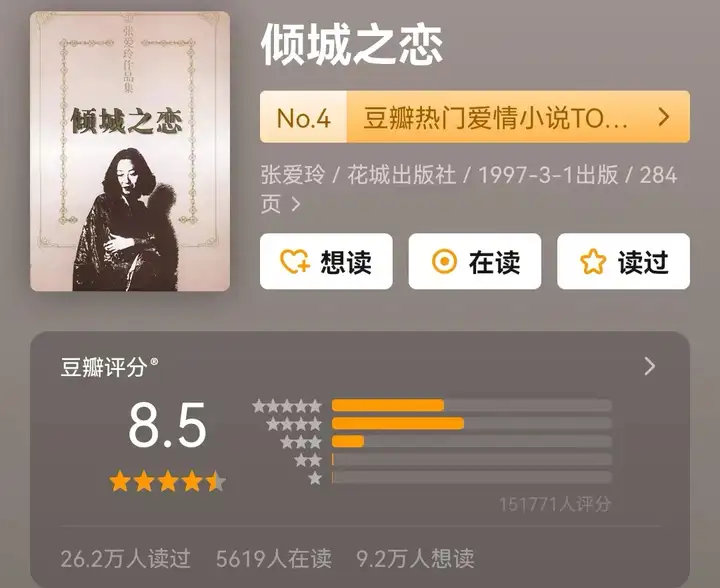
Task: Open the 豆瓣评分 rating details arrow
Action: pos(650,366)
